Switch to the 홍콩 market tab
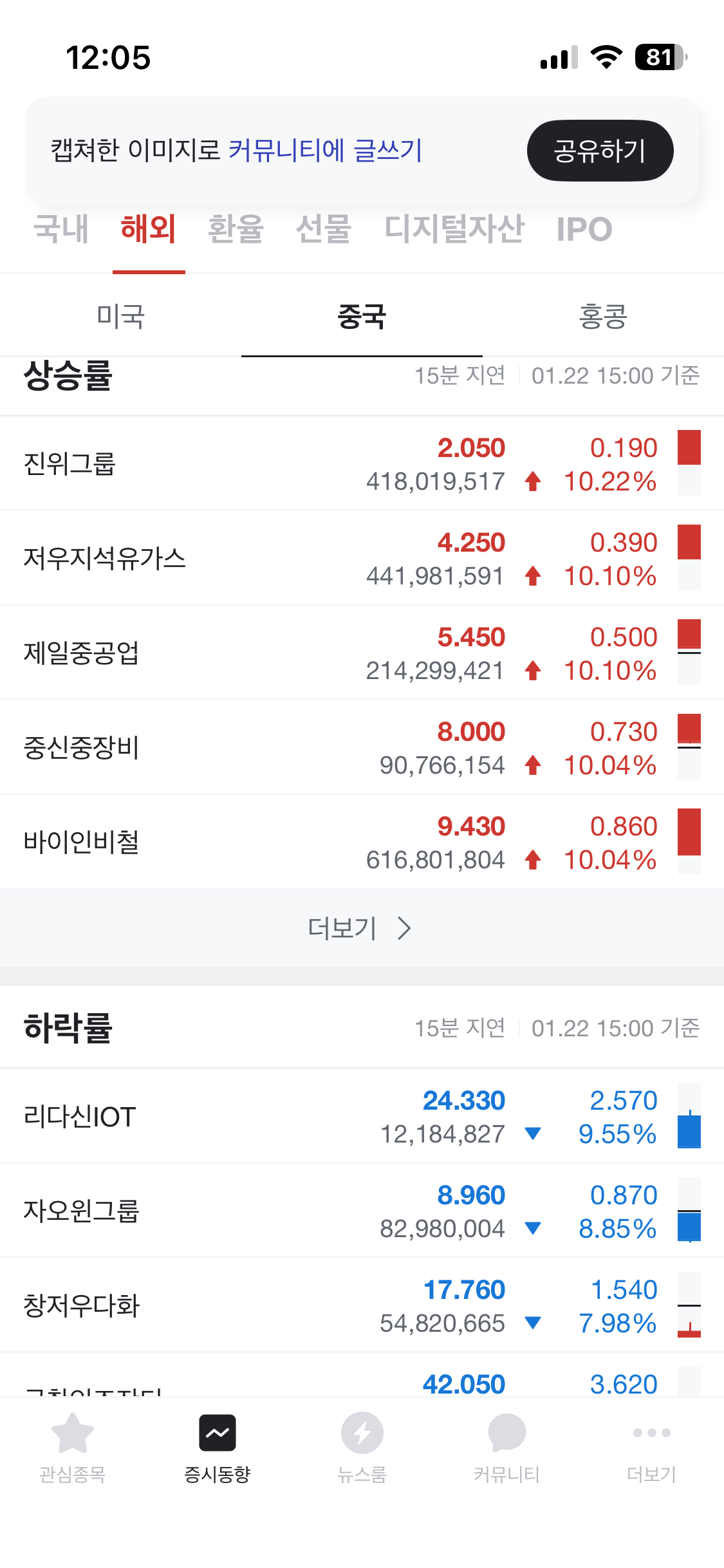The image size is (724, 1568). coord(603,315)
